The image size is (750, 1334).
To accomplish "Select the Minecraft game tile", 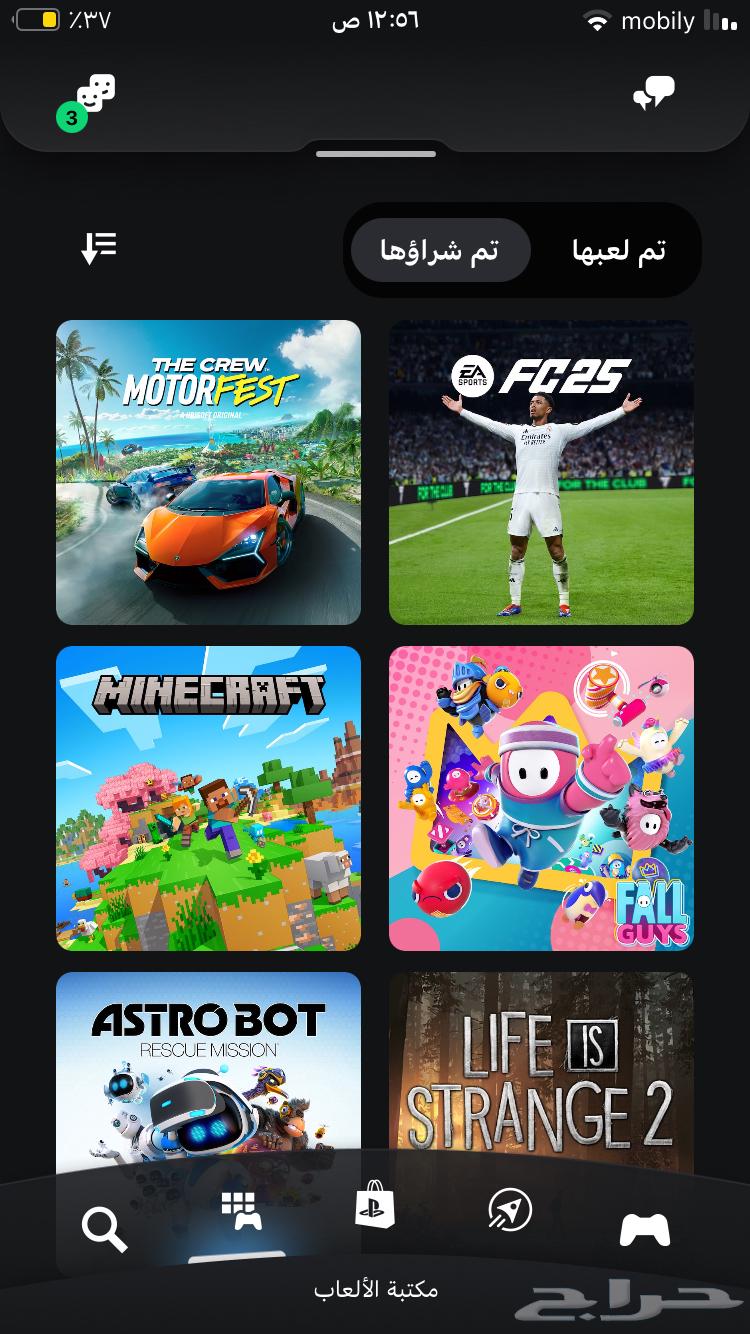I will click(208, 798).
